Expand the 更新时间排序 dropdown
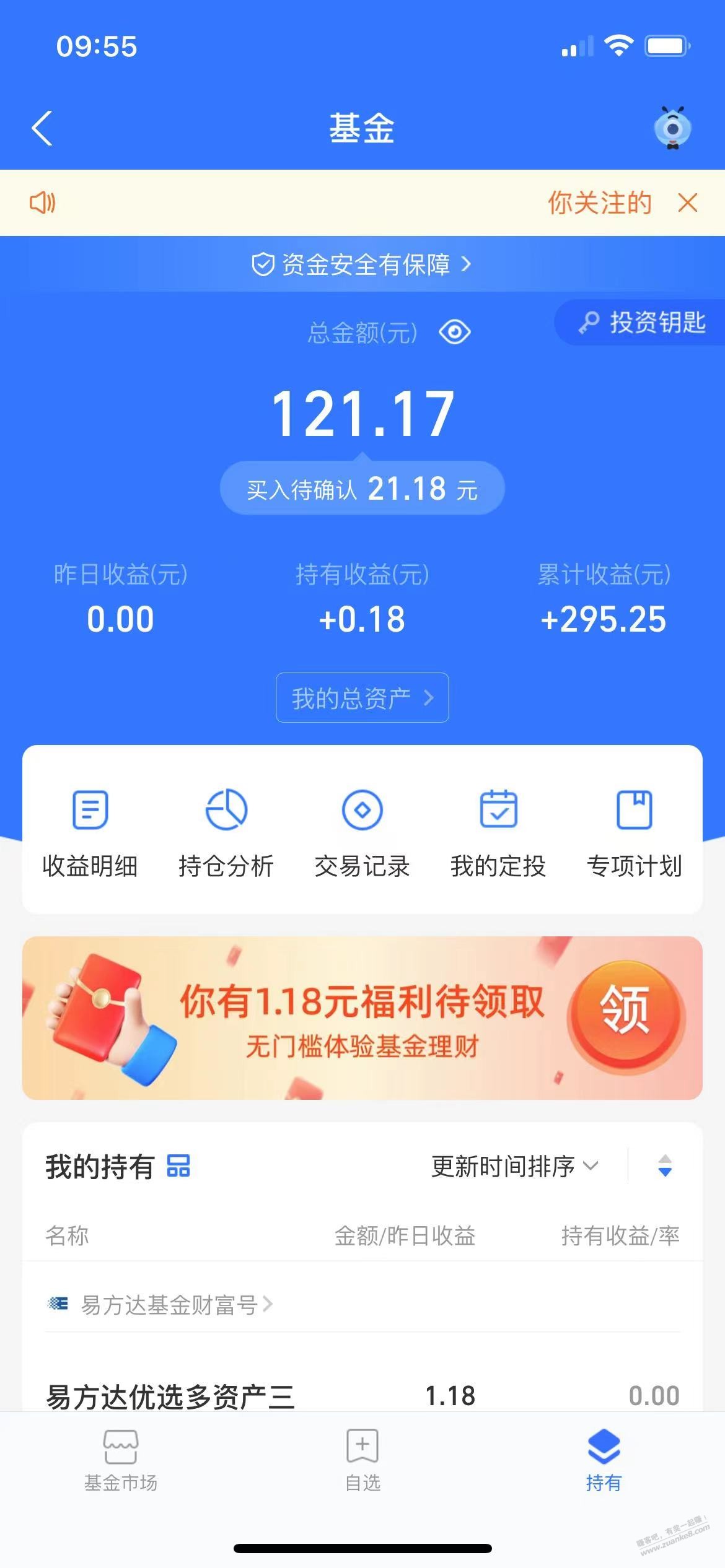 click(x=514, y=1167)
